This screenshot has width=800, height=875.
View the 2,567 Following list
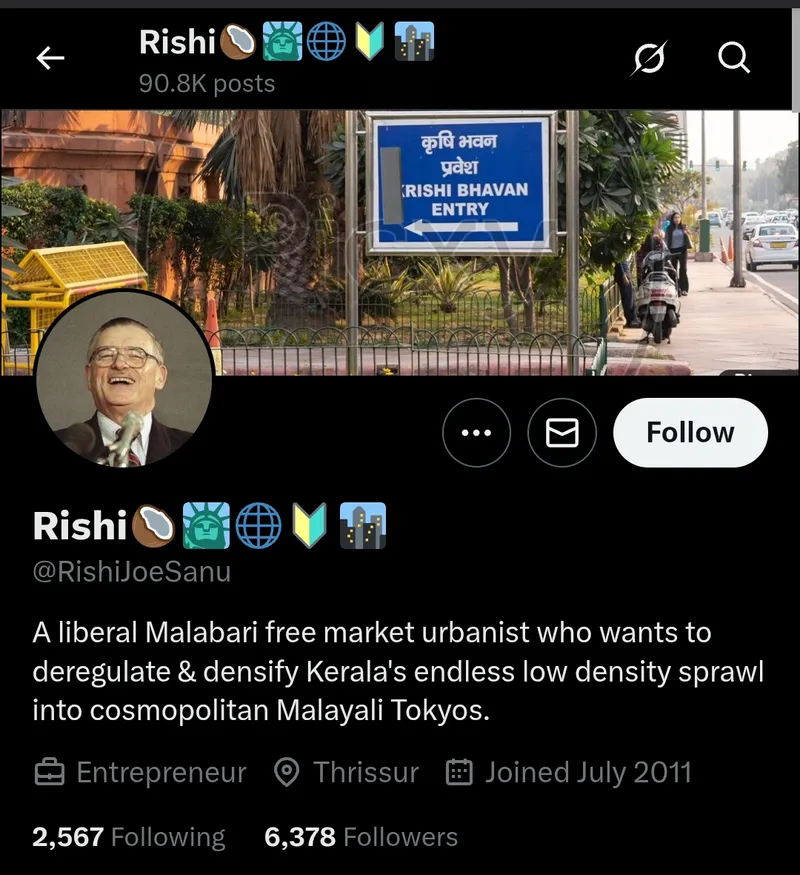click(129, 837)
